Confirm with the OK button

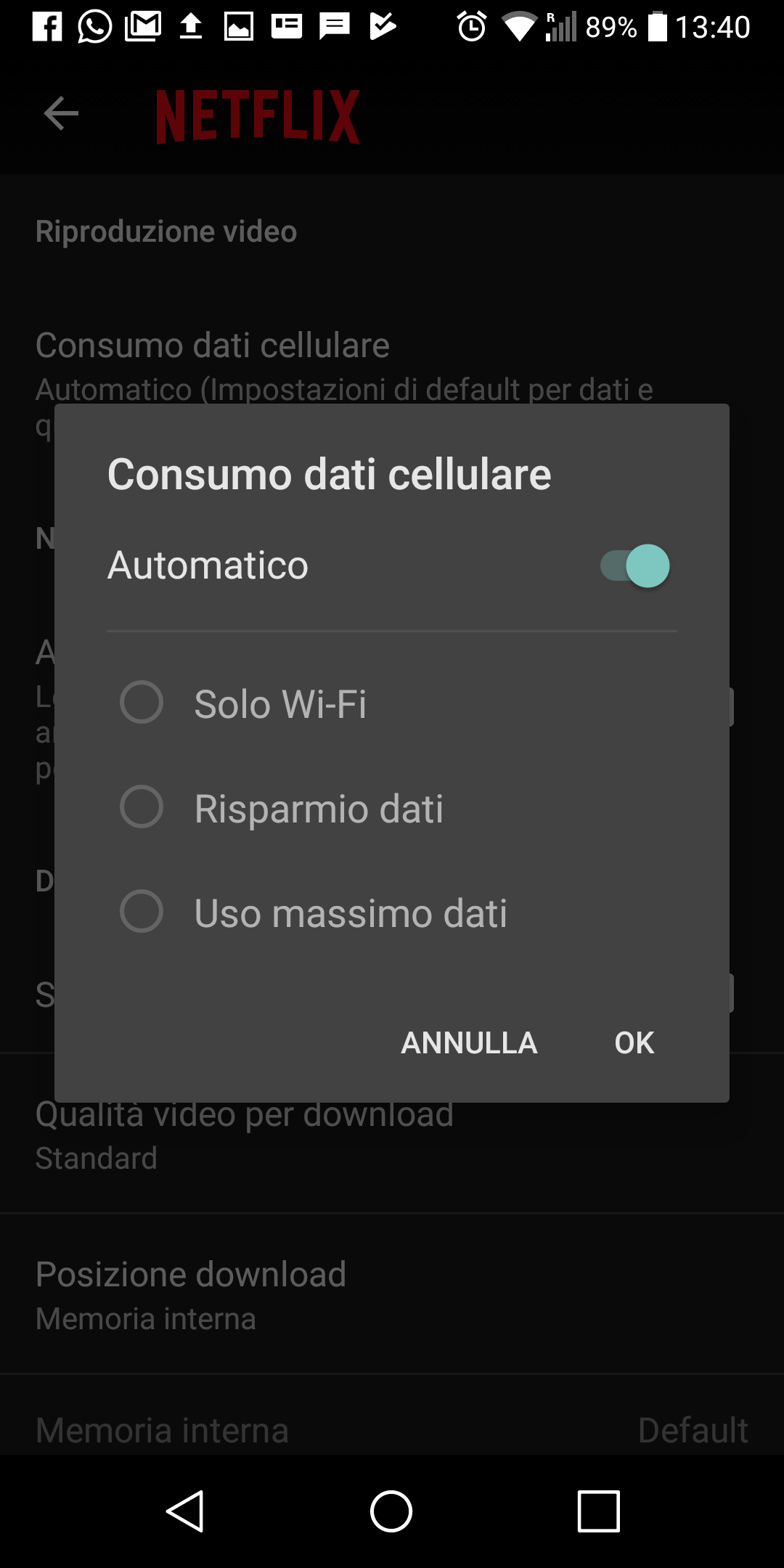tap(634, 1043)
